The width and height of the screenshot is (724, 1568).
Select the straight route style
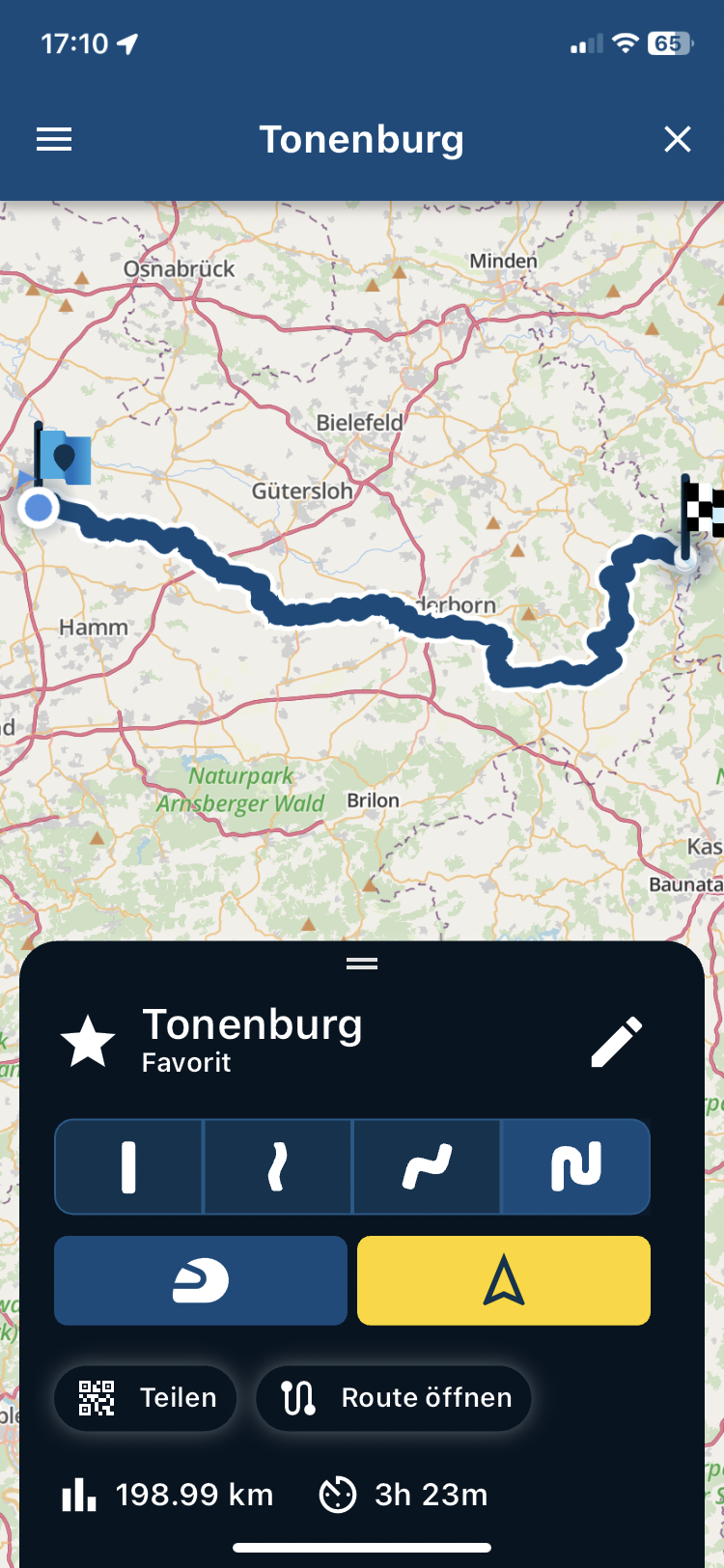tap(129, 1166)
